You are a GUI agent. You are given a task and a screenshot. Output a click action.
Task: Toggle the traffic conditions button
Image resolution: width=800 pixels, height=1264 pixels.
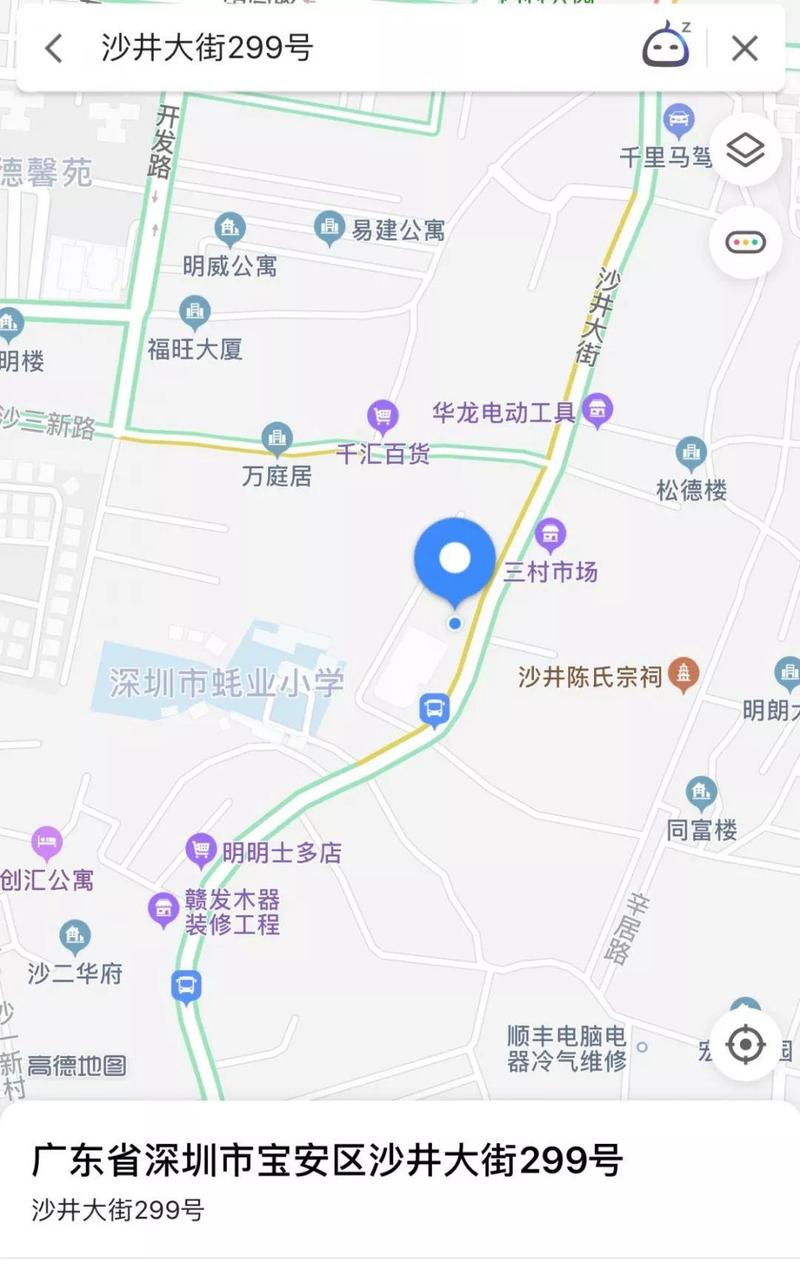pos(745,242)
